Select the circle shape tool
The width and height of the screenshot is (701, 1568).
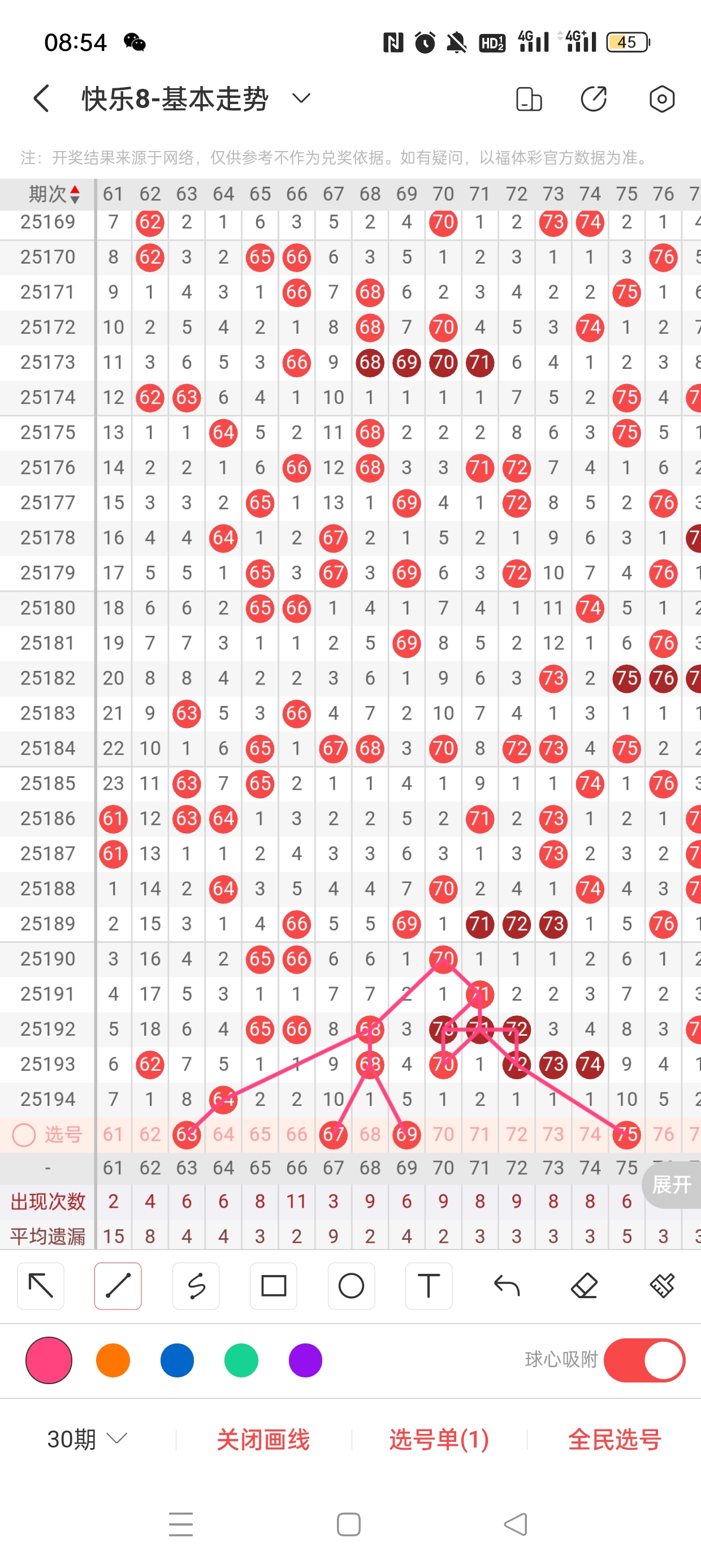tap(351, 1286)
